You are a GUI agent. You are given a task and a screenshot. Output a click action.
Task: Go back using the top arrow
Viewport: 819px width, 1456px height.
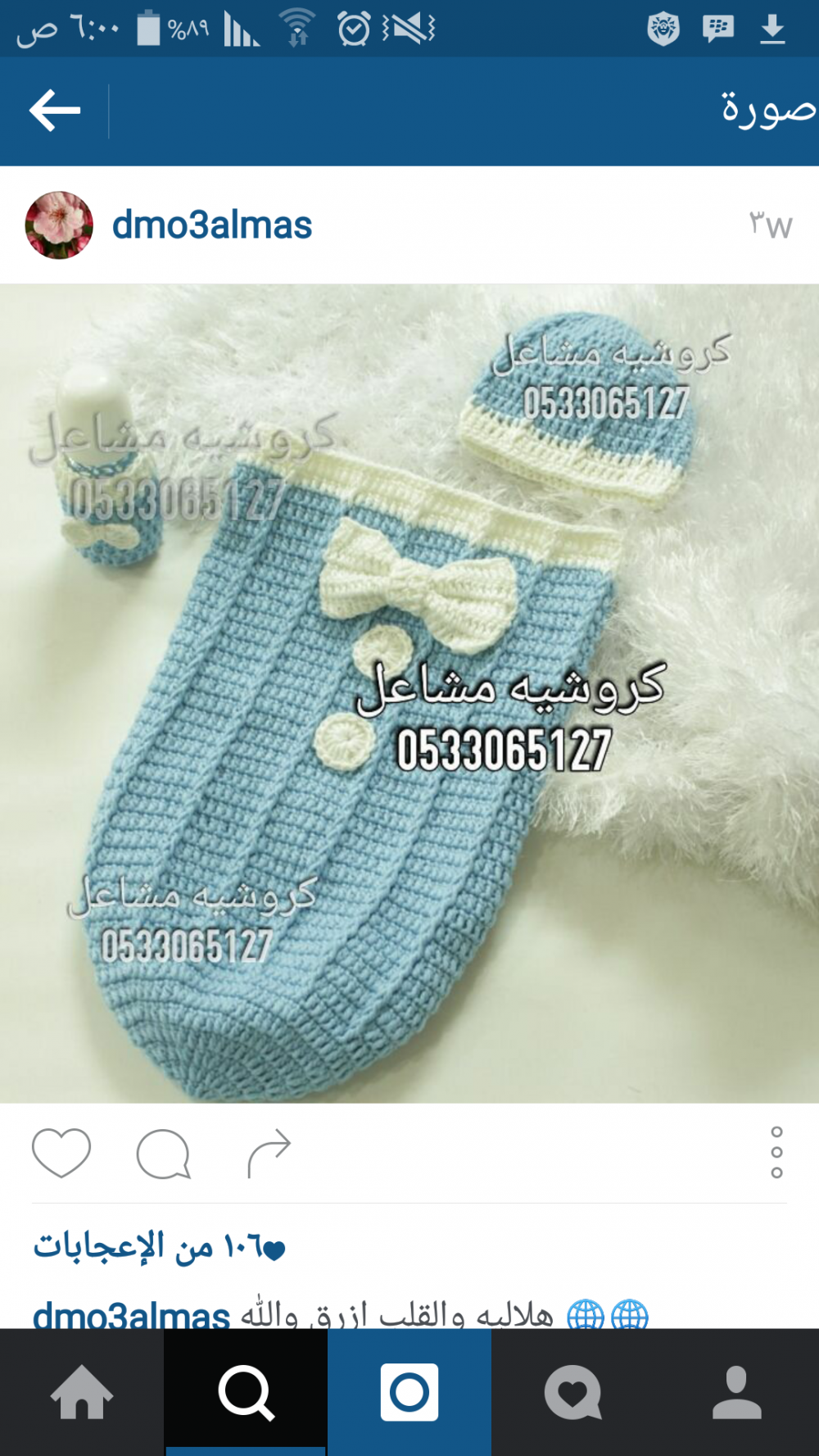55,111
